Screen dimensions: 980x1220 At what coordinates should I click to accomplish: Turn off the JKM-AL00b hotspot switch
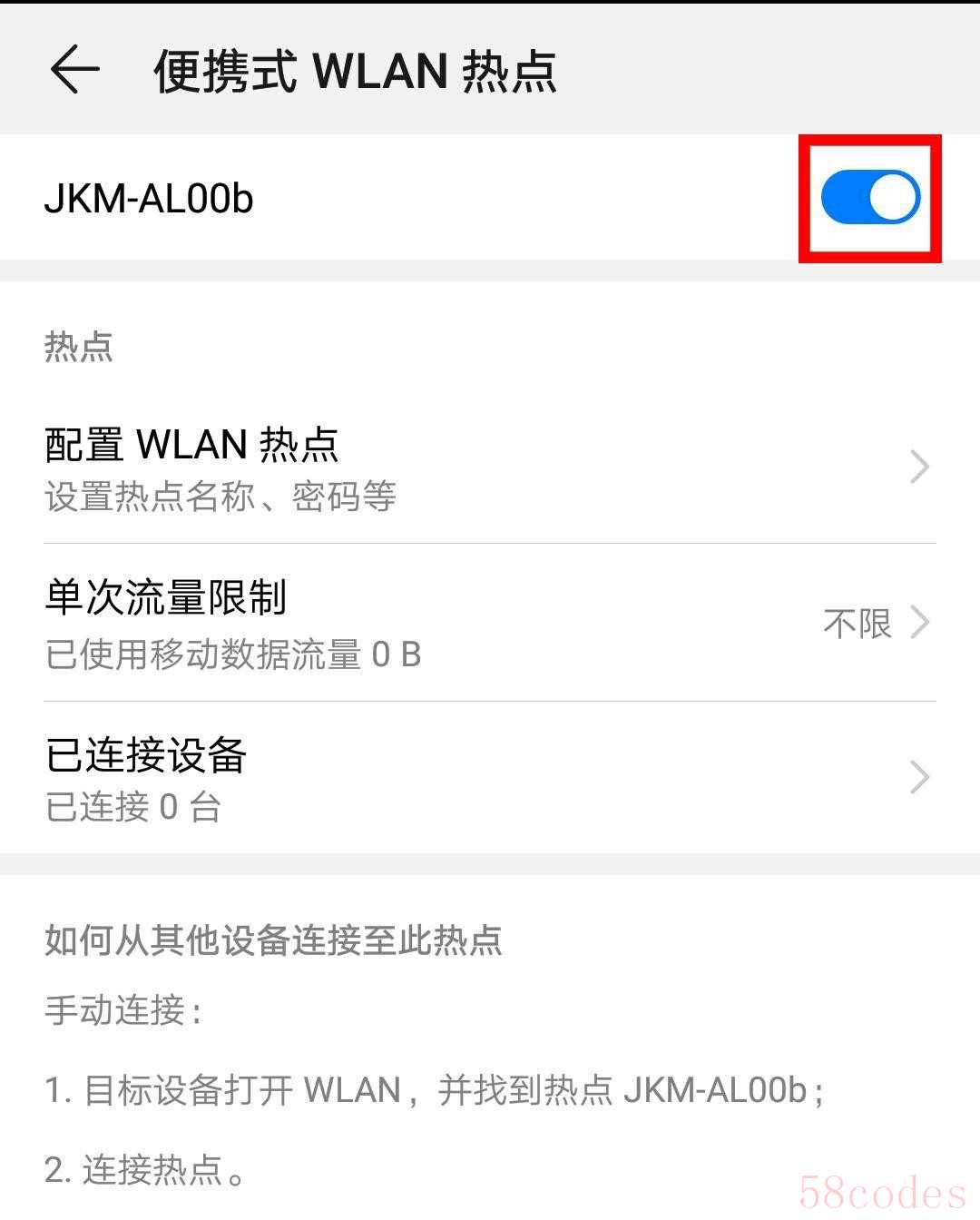pos(870,198)
